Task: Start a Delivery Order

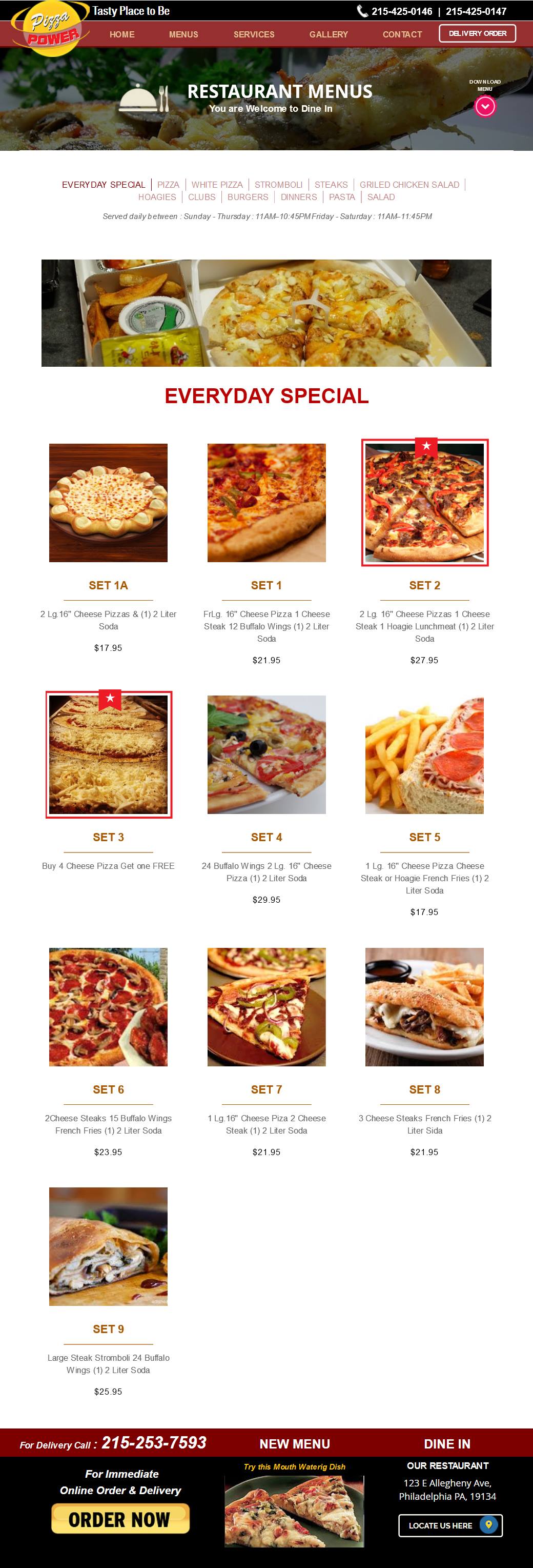Action: (477, 33)
